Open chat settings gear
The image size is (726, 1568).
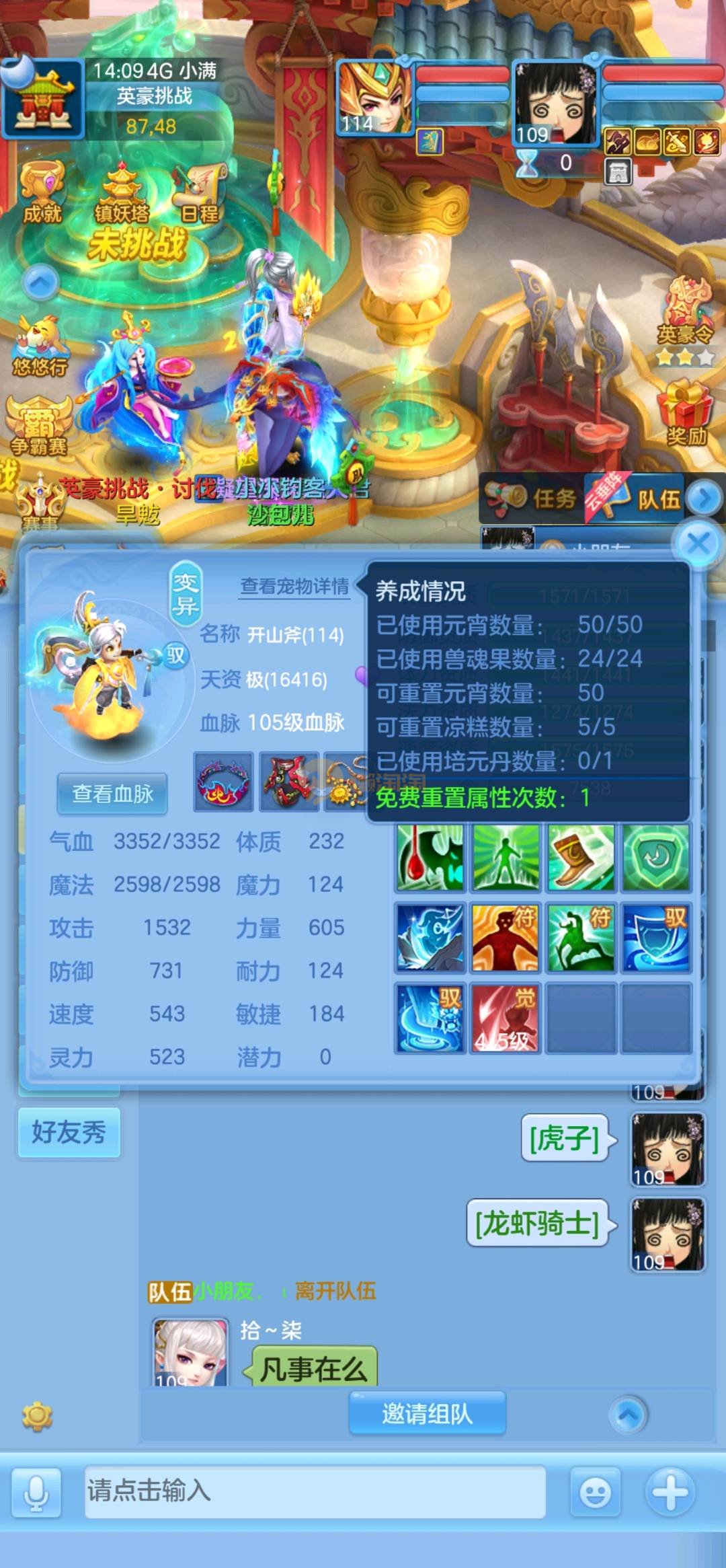click(37, 1416)
